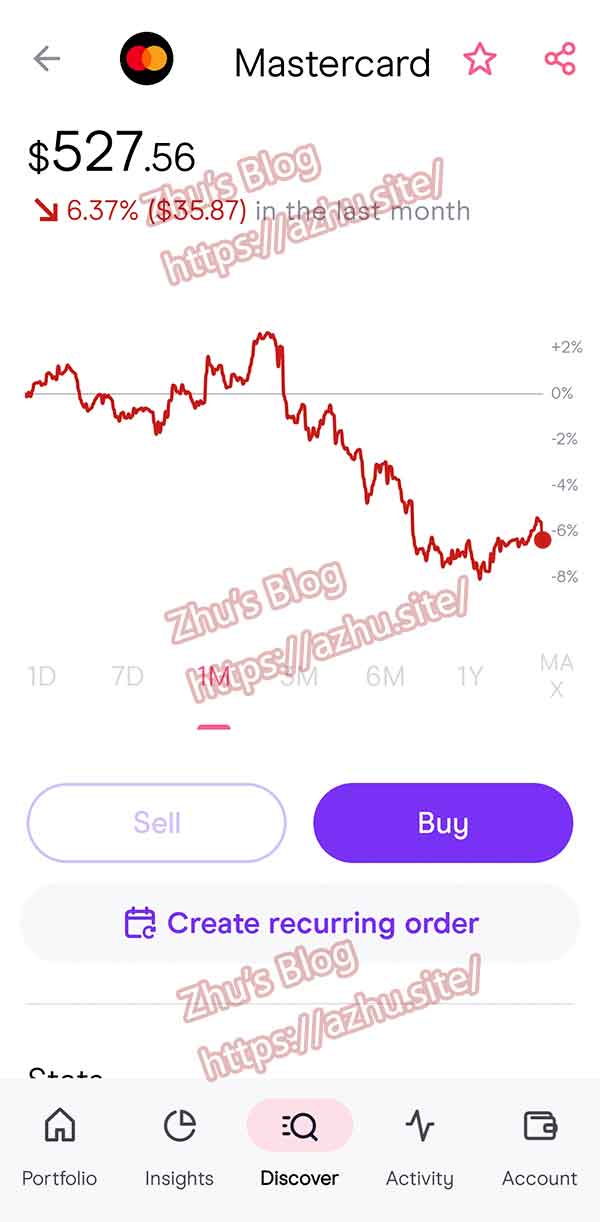
Task: Show the 6M chart range
Action: click(385, 677)
